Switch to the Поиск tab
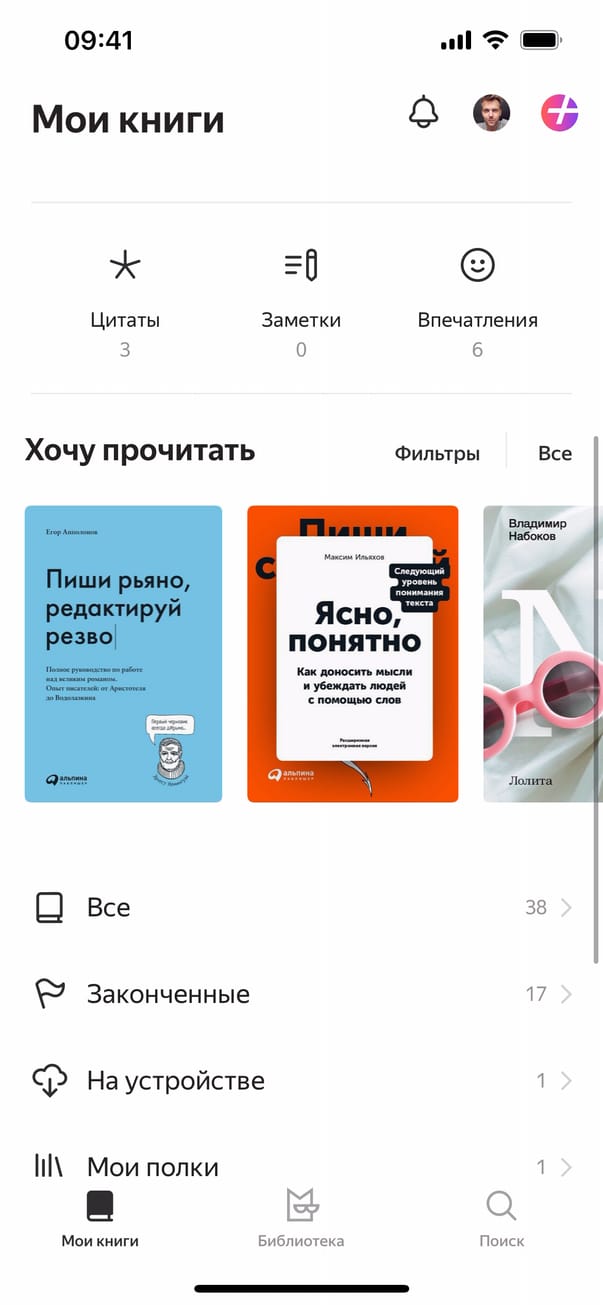The height and width of the screenshot is (1305, 603). tap(501, 1218)
